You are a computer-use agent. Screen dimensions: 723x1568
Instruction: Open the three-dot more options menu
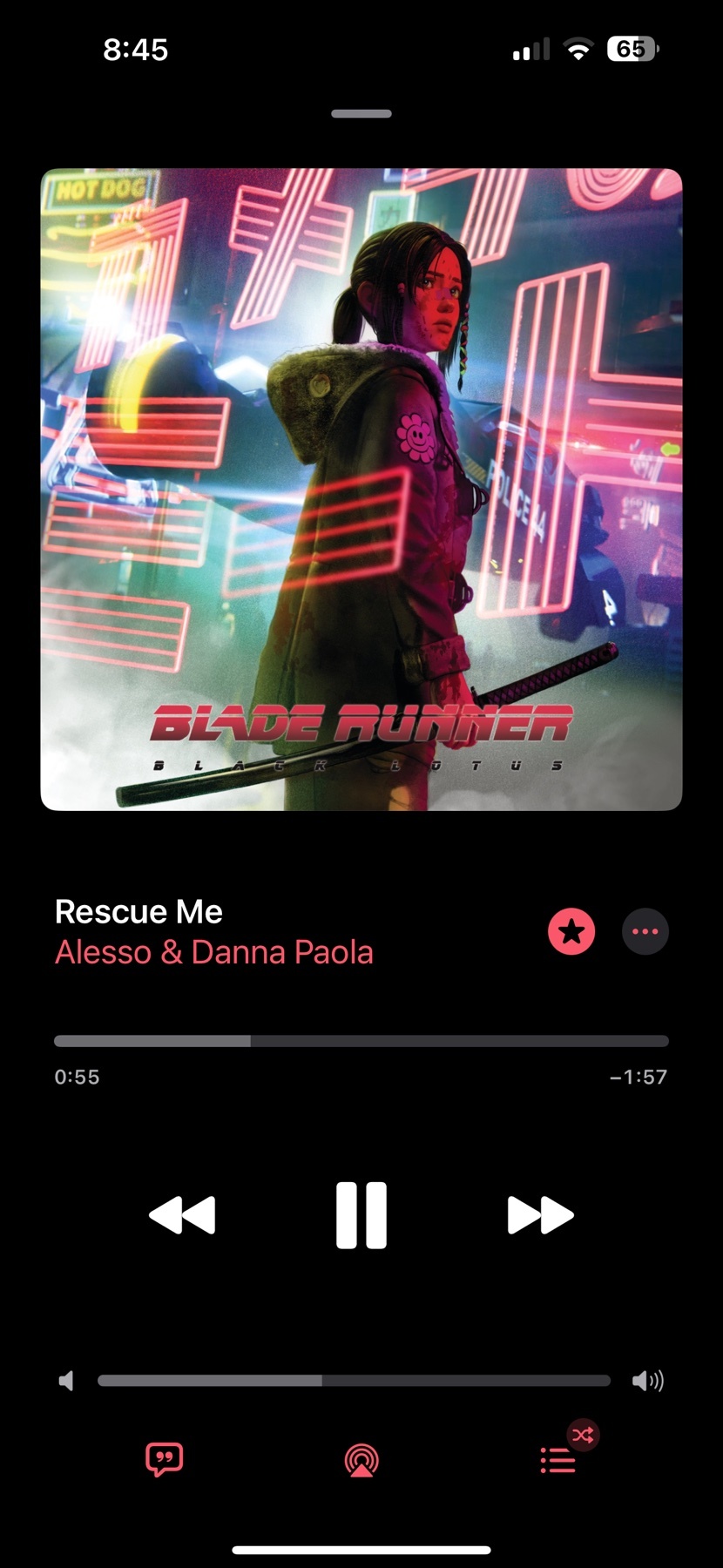tap(645, 931)
